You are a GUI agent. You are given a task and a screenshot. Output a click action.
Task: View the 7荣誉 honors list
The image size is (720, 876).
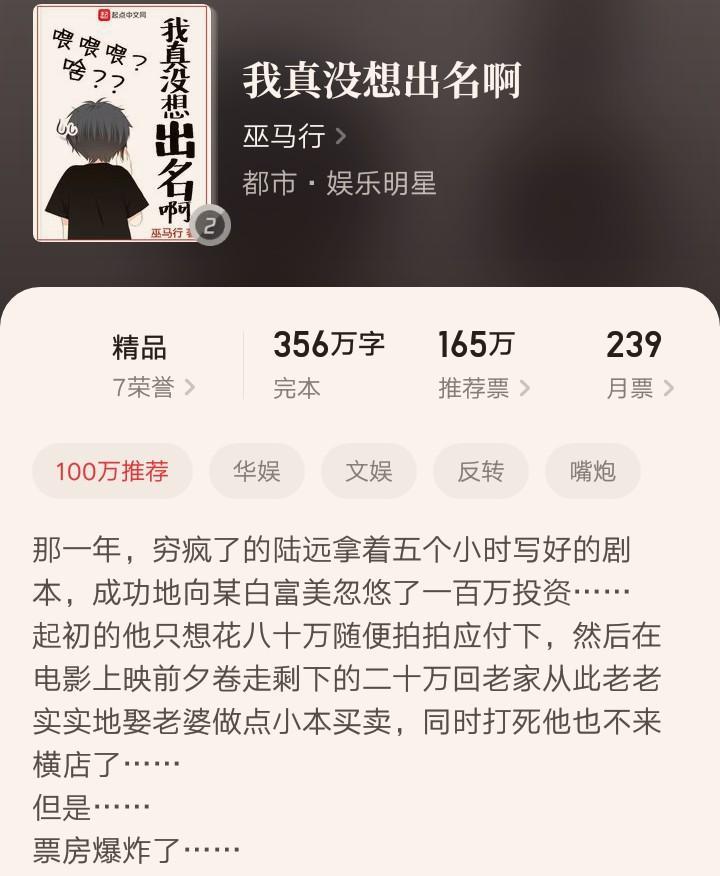click(153, 388)
